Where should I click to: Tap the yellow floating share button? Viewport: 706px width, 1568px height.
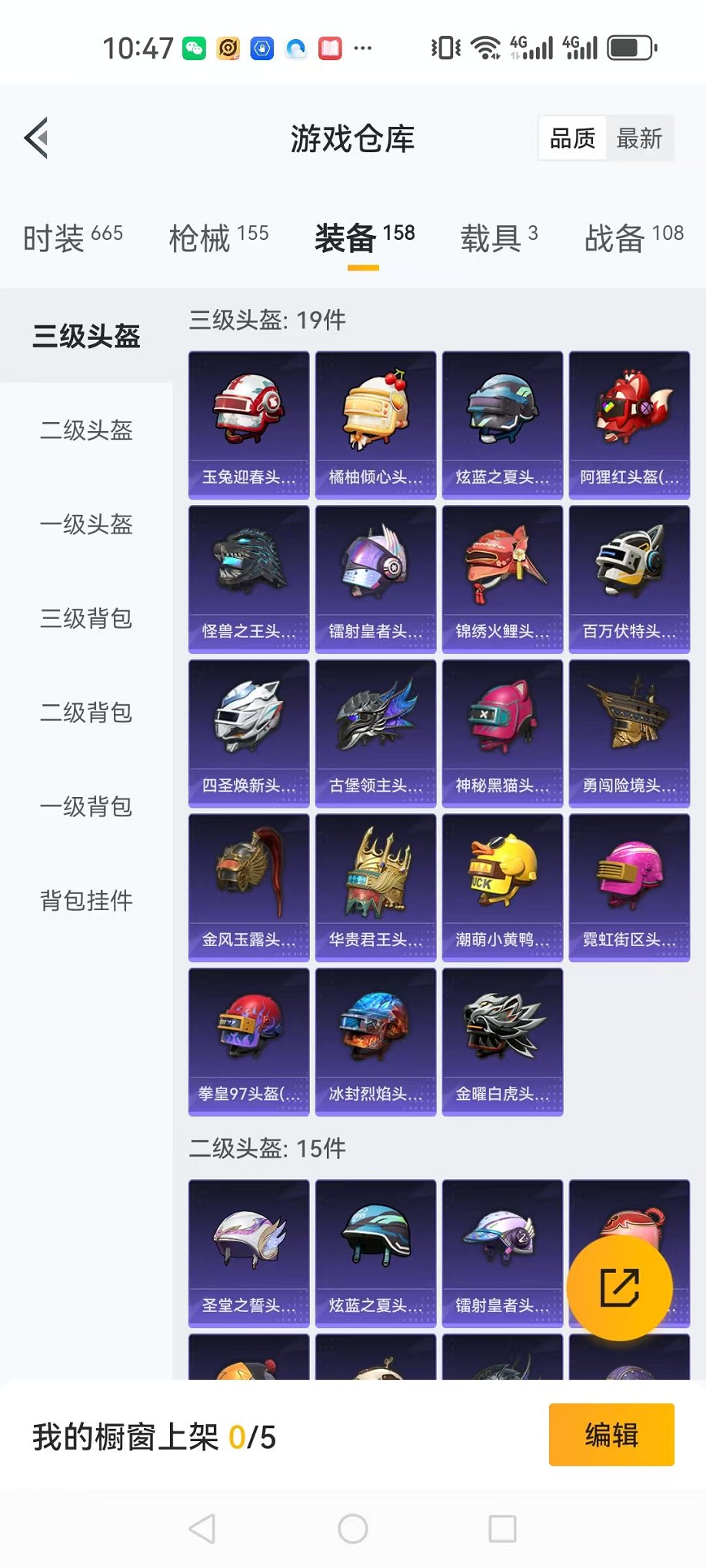619,1287
